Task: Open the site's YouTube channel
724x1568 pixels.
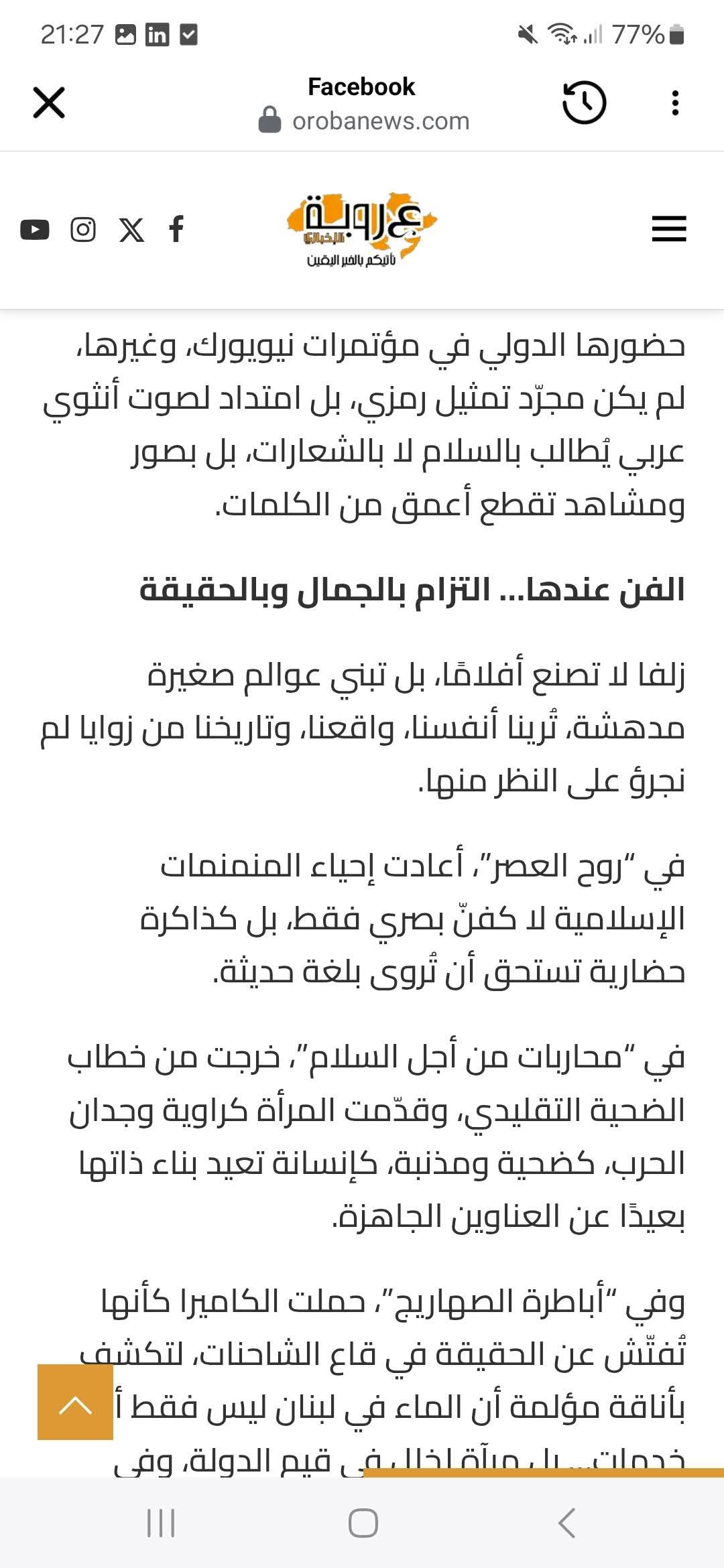Action: click(x=35, y=230)
